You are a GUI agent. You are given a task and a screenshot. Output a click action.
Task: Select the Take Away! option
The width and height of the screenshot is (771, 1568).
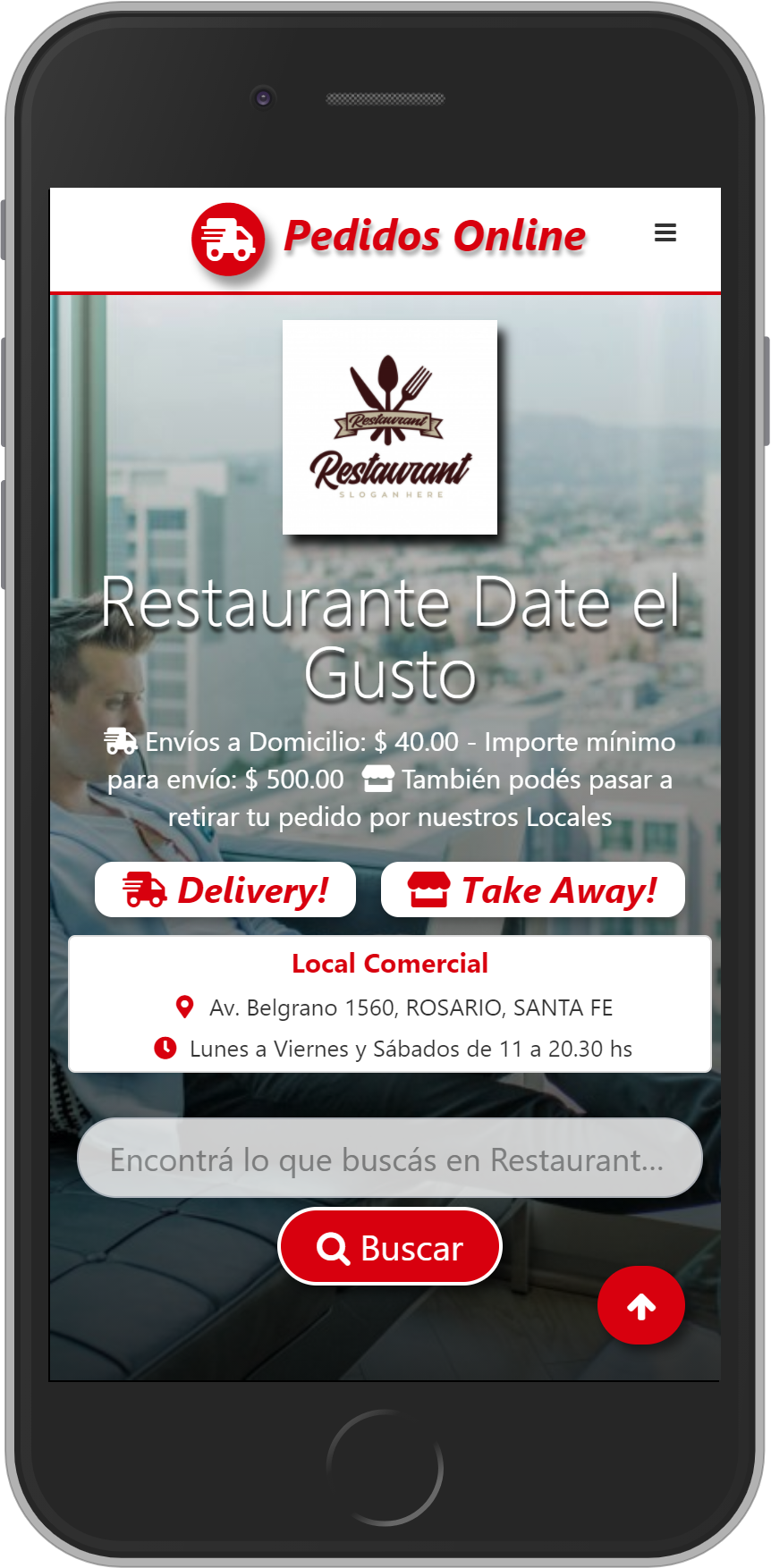click(x=533, y=889)
